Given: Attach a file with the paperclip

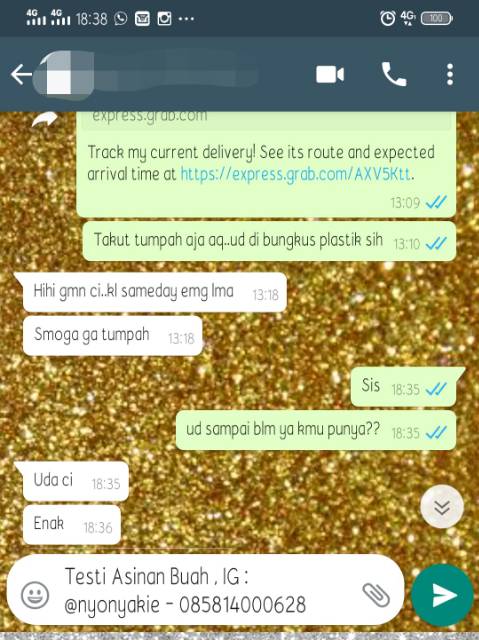Looking at the screenshot, I should point(376,595).
